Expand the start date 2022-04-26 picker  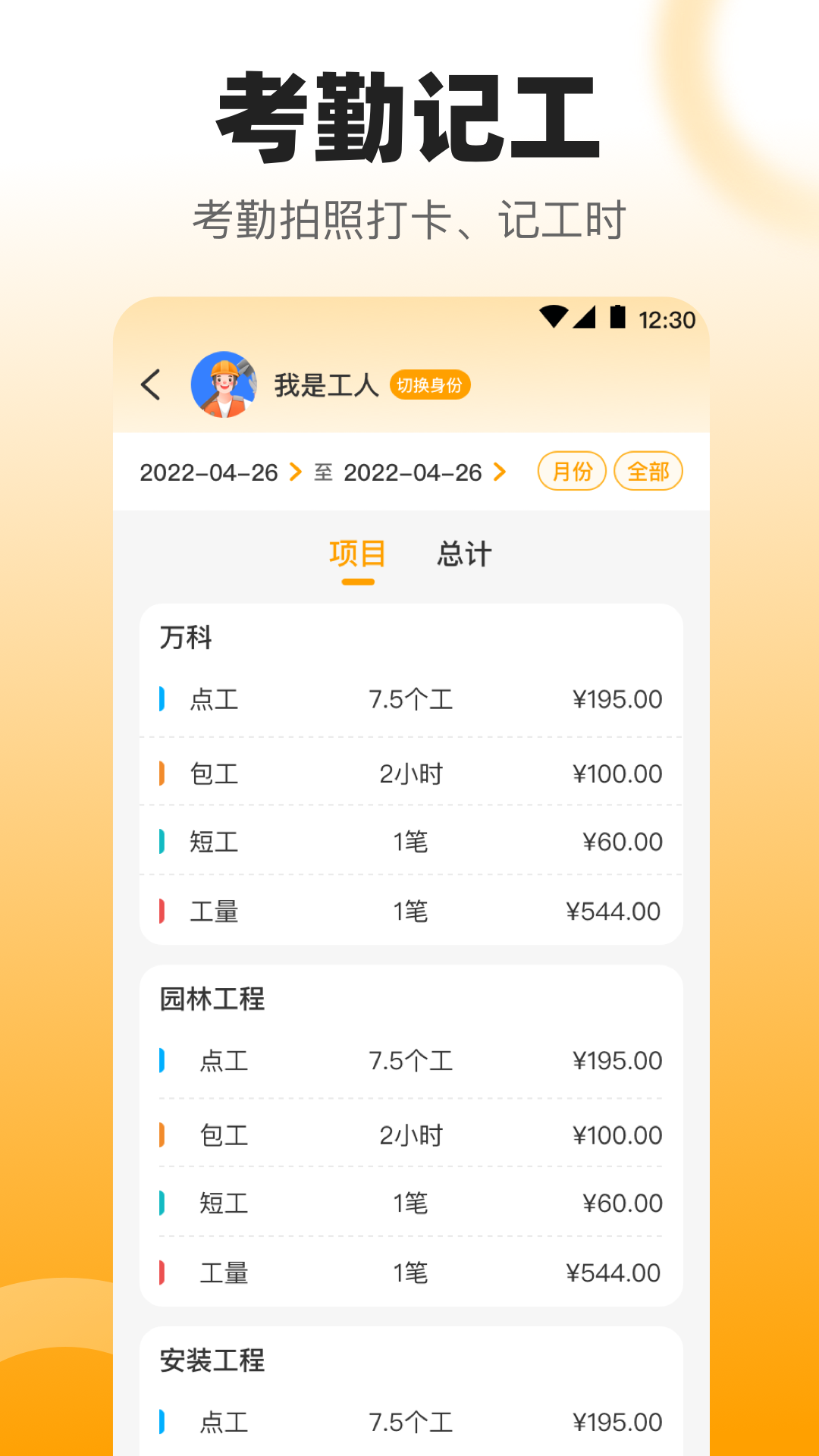(209, 472)
